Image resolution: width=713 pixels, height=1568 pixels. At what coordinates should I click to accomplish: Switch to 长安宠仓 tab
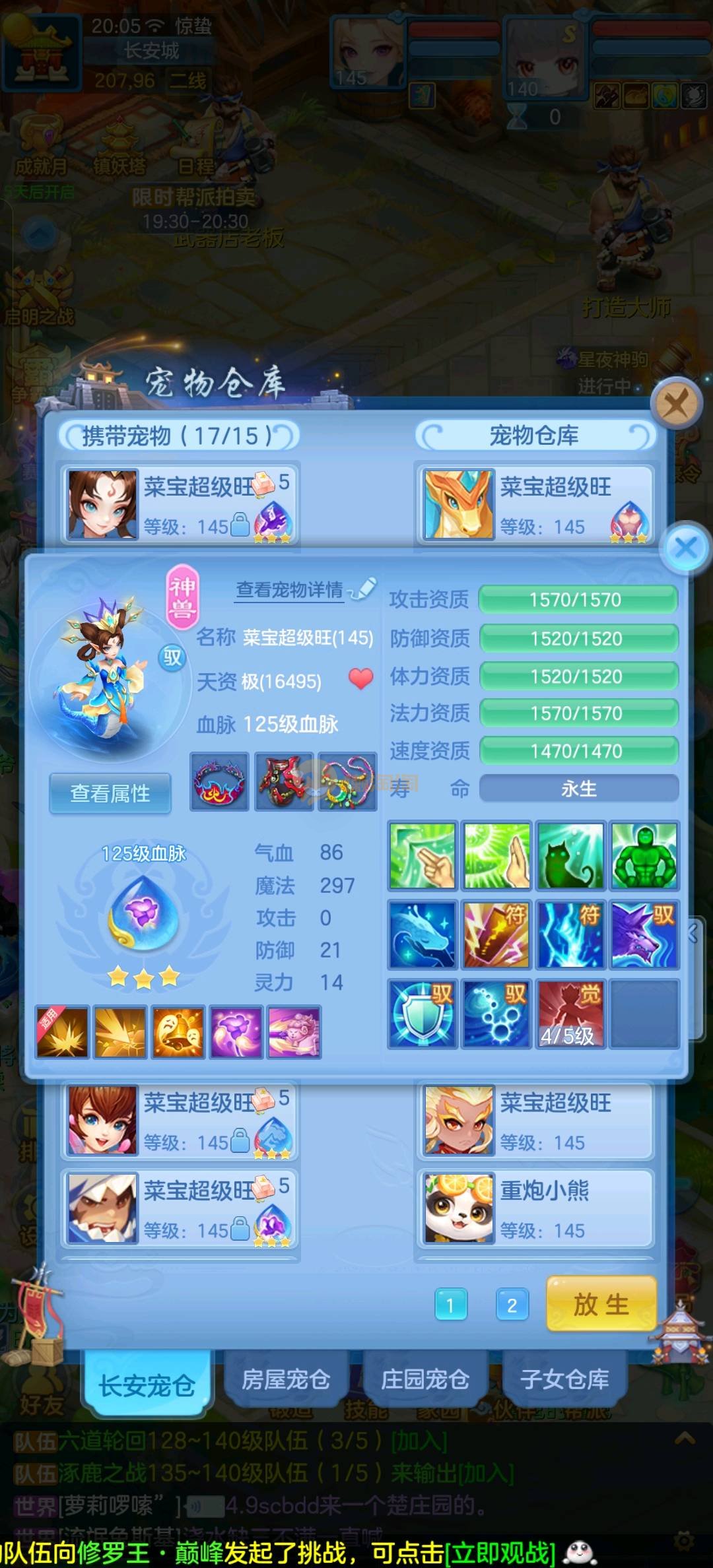click(147, 1385)
